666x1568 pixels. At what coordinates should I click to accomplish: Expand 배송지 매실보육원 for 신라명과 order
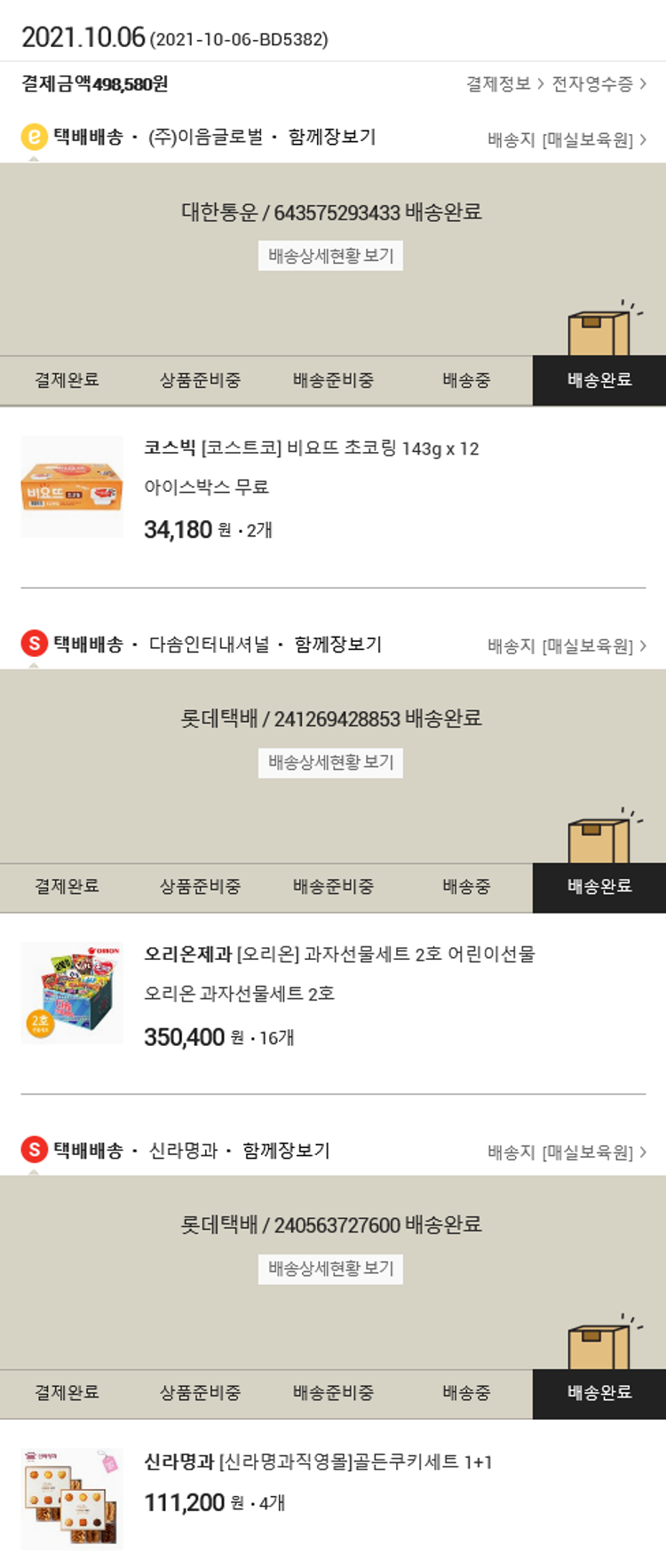click(x=567, y=1152)
